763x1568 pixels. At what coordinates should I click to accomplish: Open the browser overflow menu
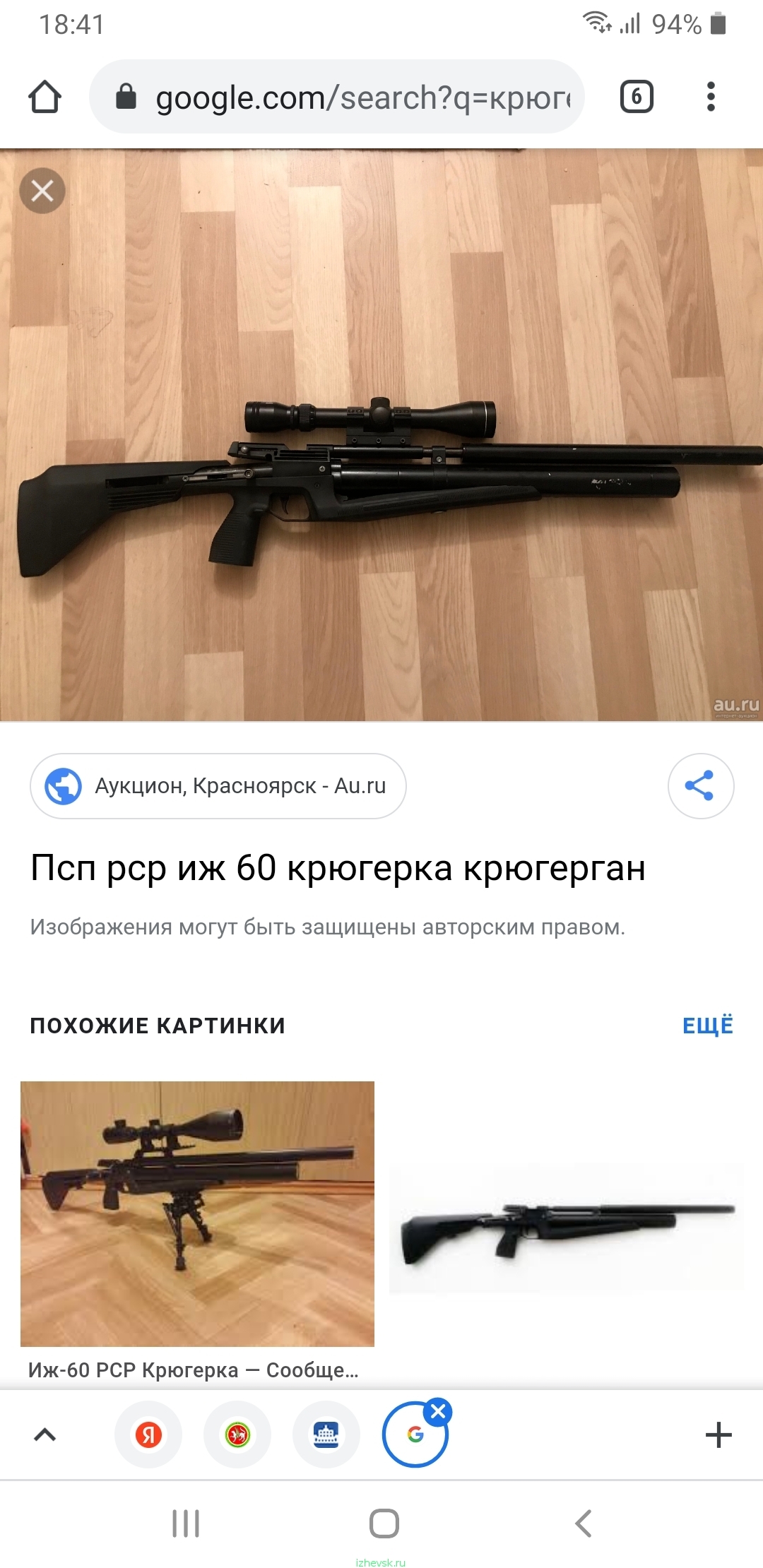[x=711, y=97]
